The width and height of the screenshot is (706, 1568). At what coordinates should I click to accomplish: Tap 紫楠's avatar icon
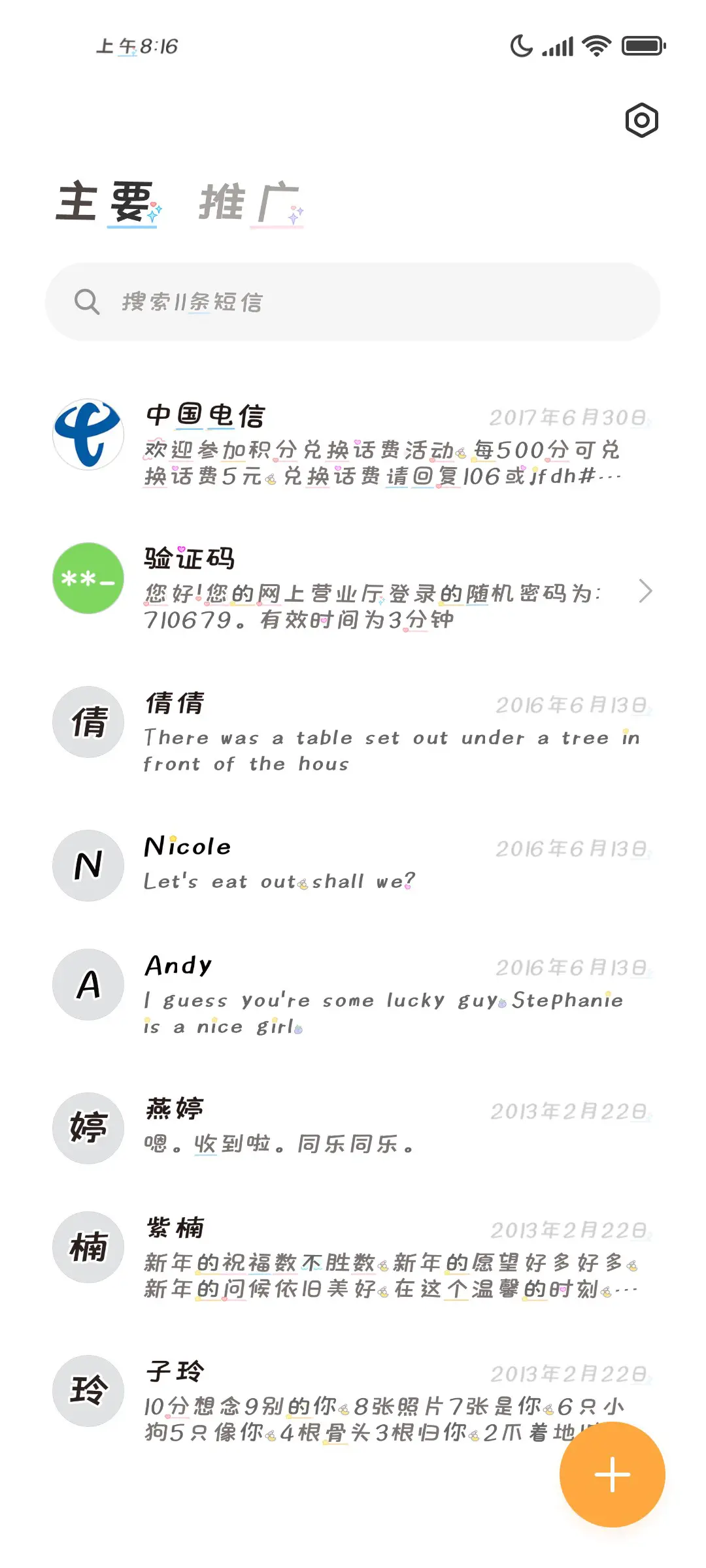88,1248
